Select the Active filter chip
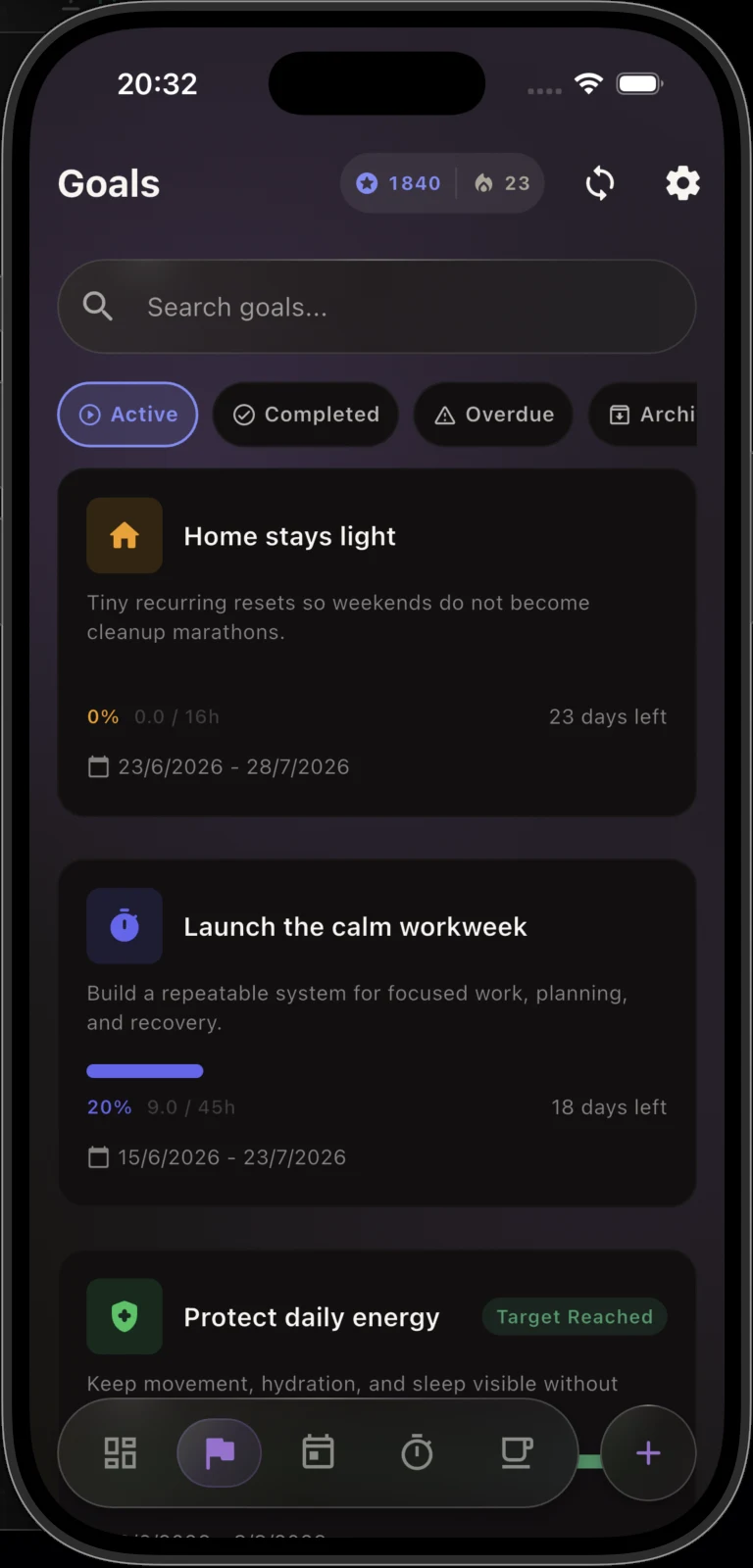This screenshot has height=1568, width=753. [127, 415]
